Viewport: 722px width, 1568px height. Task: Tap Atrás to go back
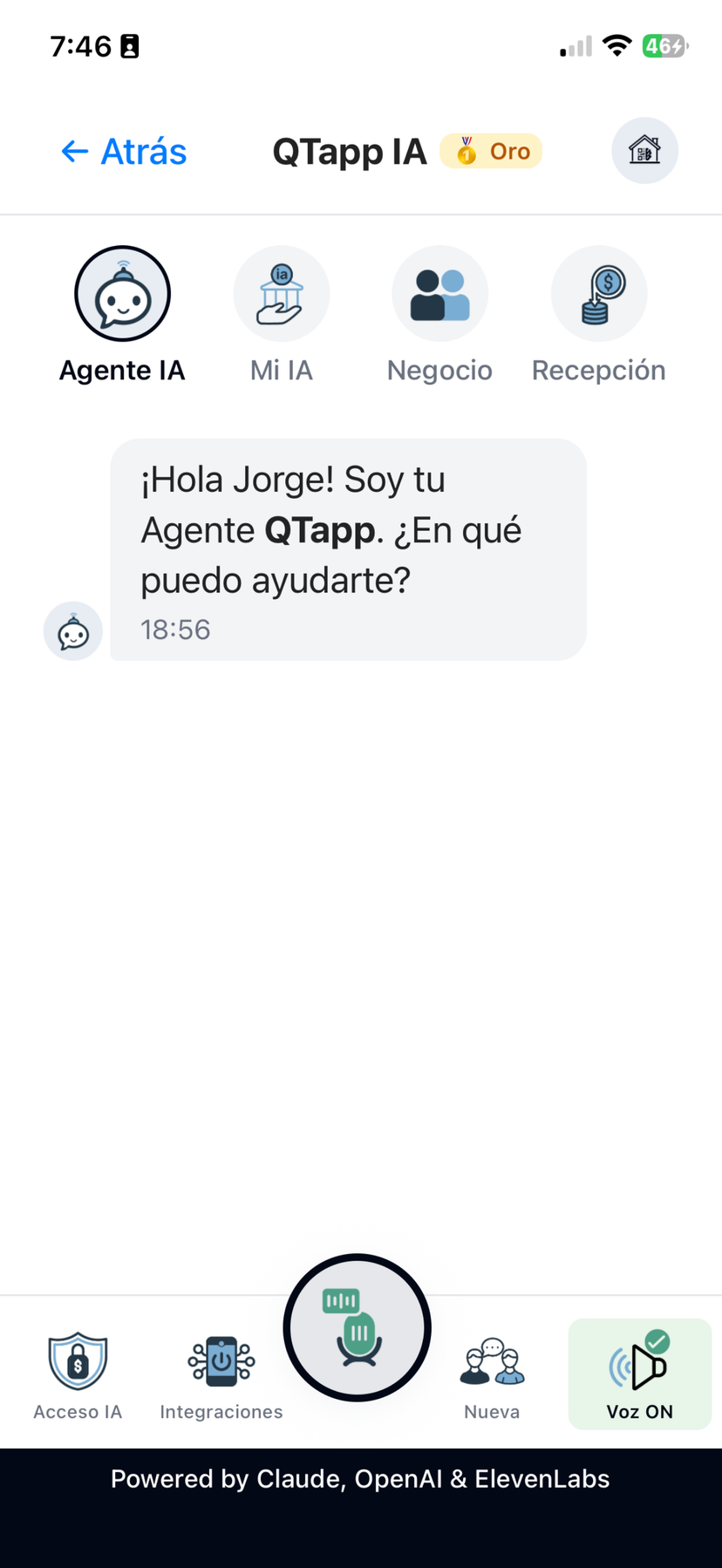(x=123, y=151)
